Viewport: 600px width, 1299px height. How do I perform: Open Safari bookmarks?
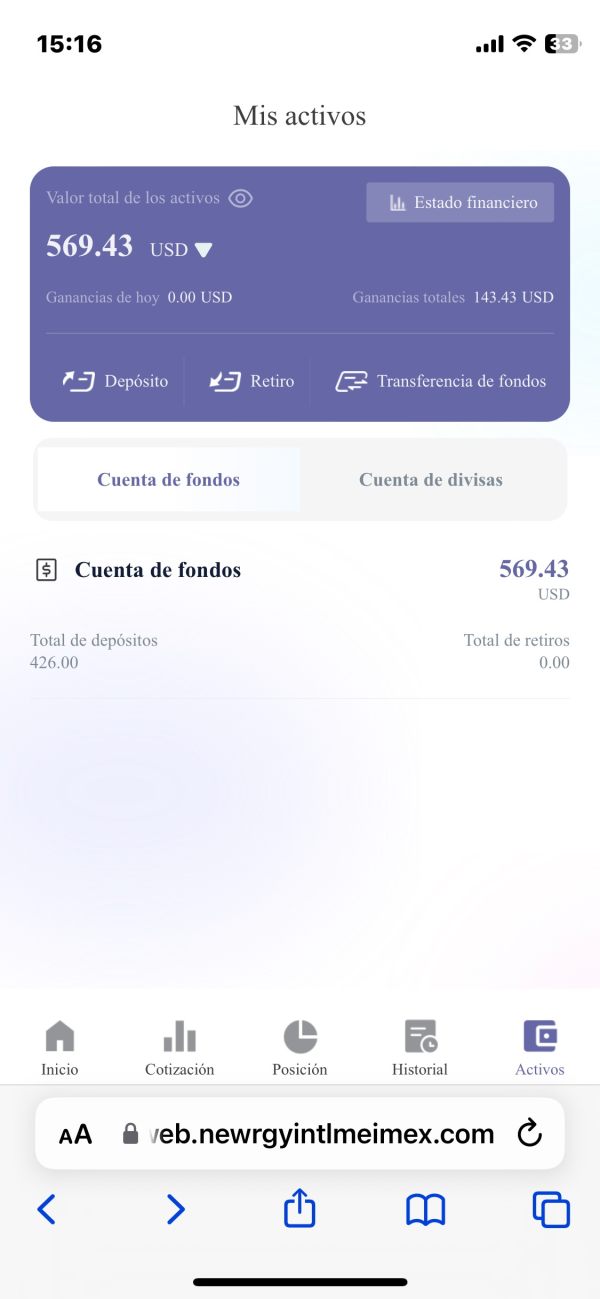click(x=425, y=1211)
